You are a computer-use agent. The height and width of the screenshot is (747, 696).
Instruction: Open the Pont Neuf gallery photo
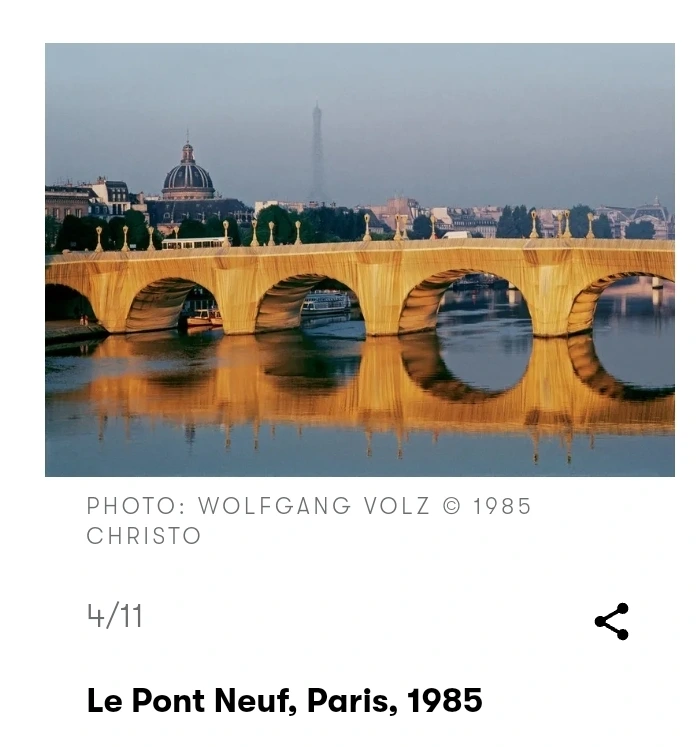pyautogui.click(x=360, y=260)
